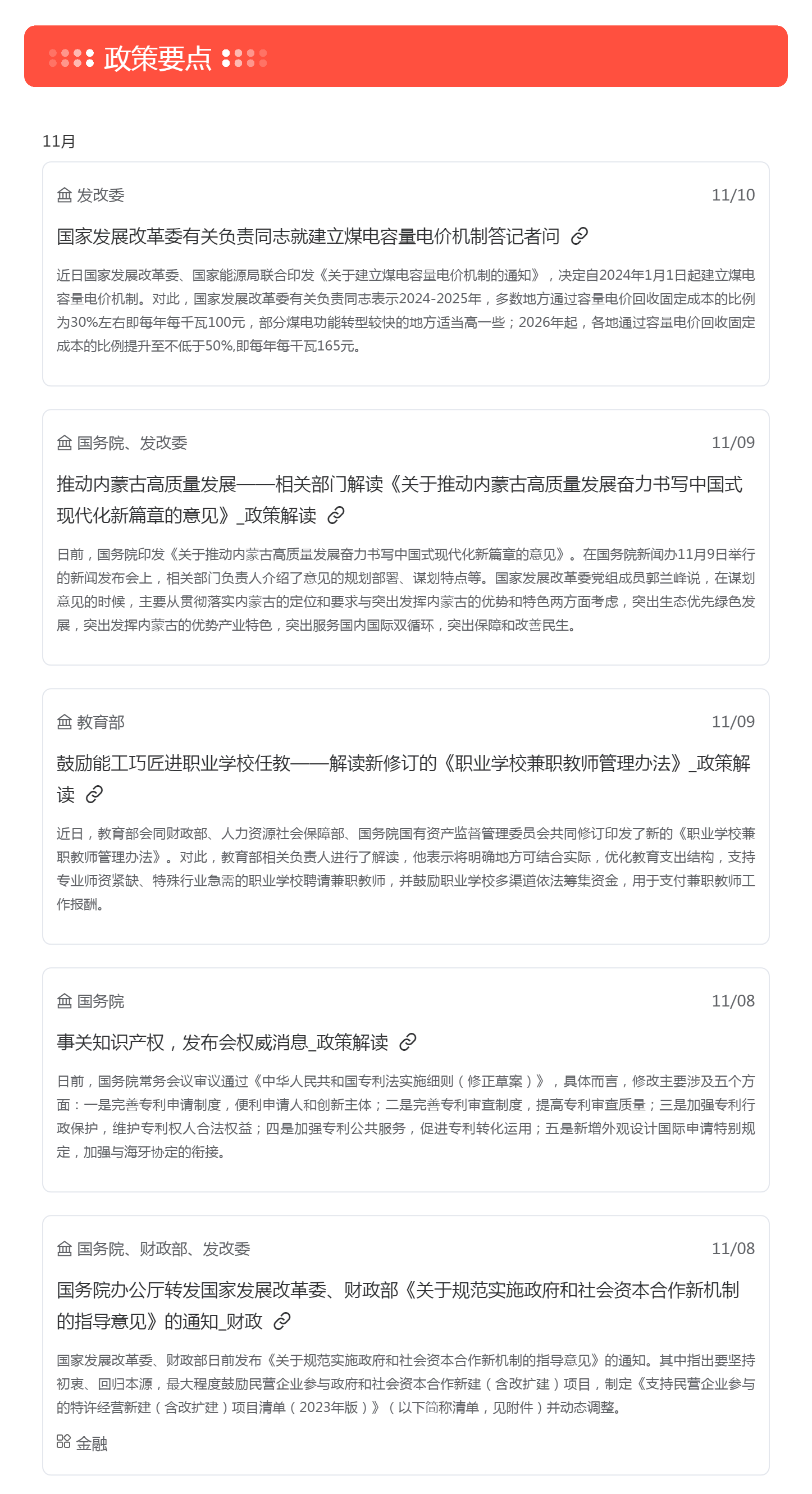Screen dimensions: 812x1494
Task: Open the link icon beside the 煤电容量电价机制 article
Action: 580,236
